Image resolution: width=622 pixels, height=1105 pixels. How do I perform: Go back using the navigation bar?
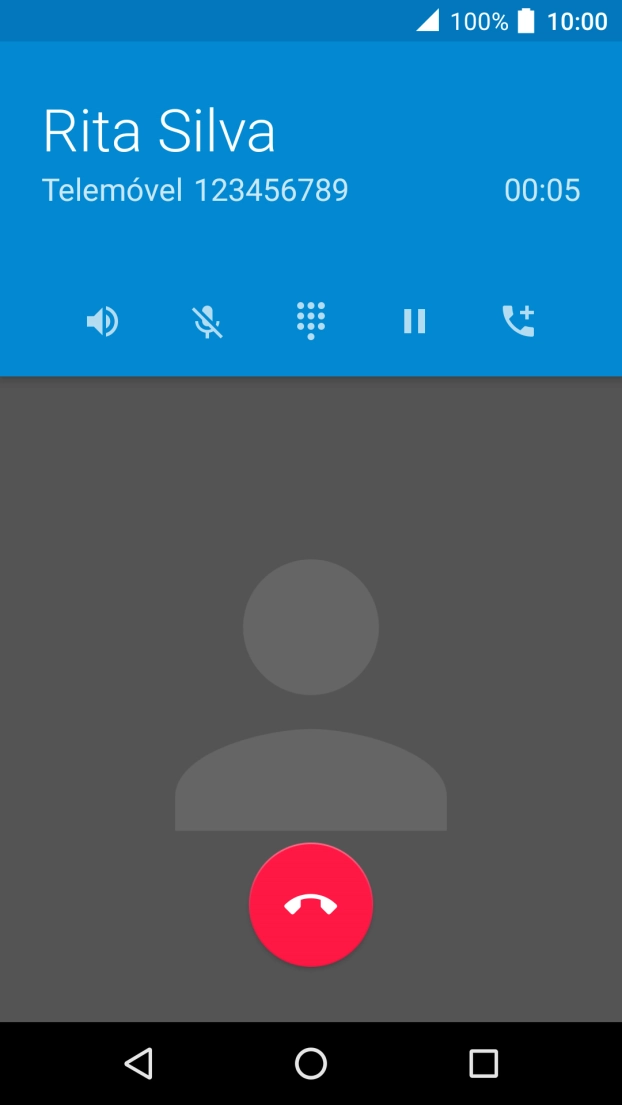tap(138, 1063)
